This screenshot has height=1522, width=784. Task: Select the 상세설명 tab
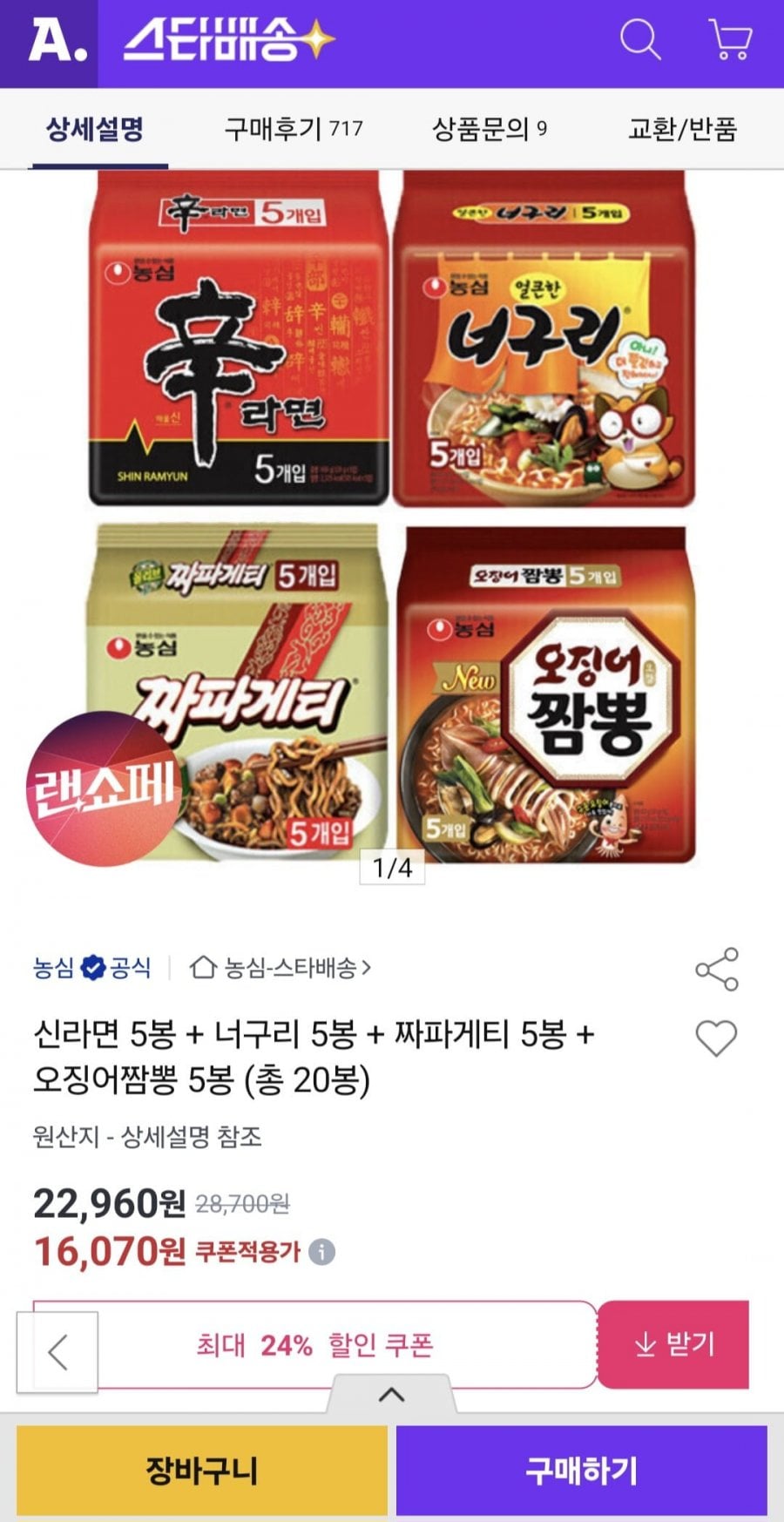pyautogui.click(x=95, y=129)
